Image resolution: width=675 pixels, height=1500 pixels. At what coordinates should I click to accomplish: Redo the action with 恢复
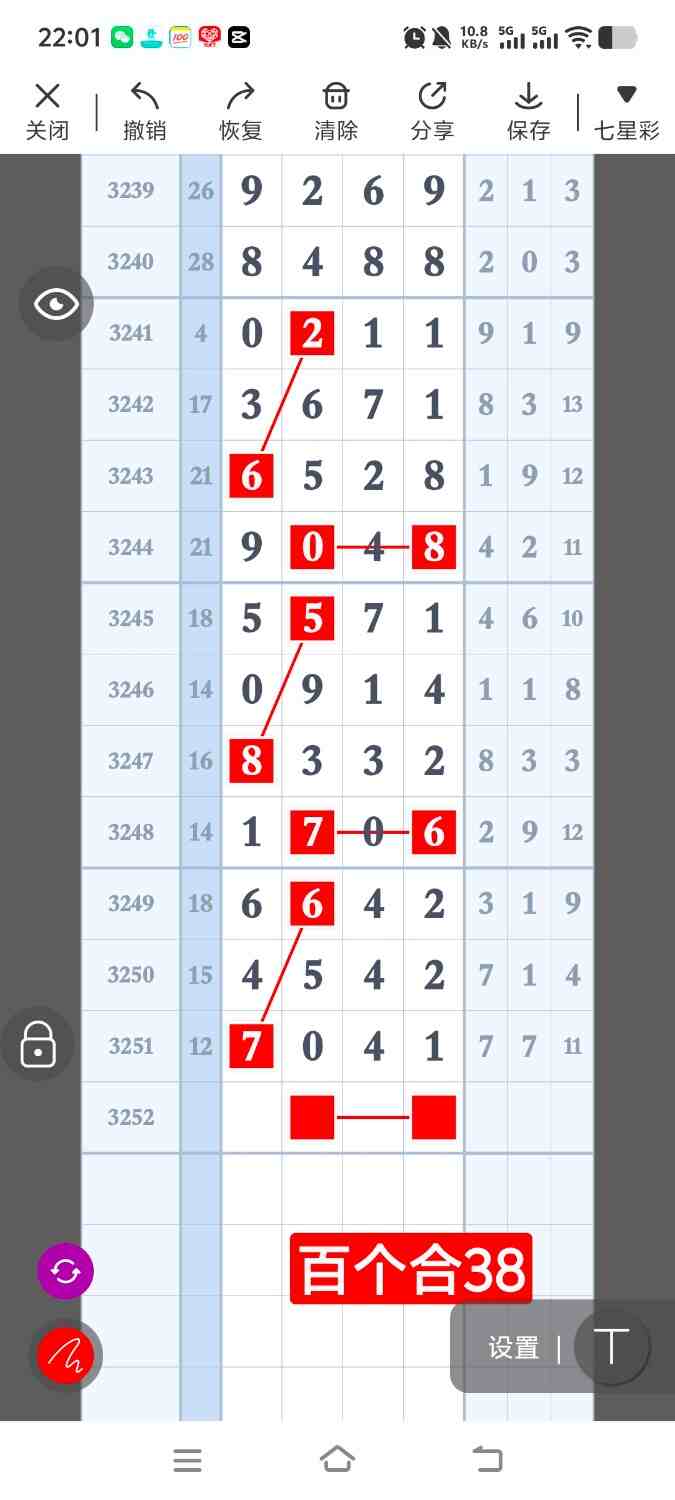pos(240,111)
